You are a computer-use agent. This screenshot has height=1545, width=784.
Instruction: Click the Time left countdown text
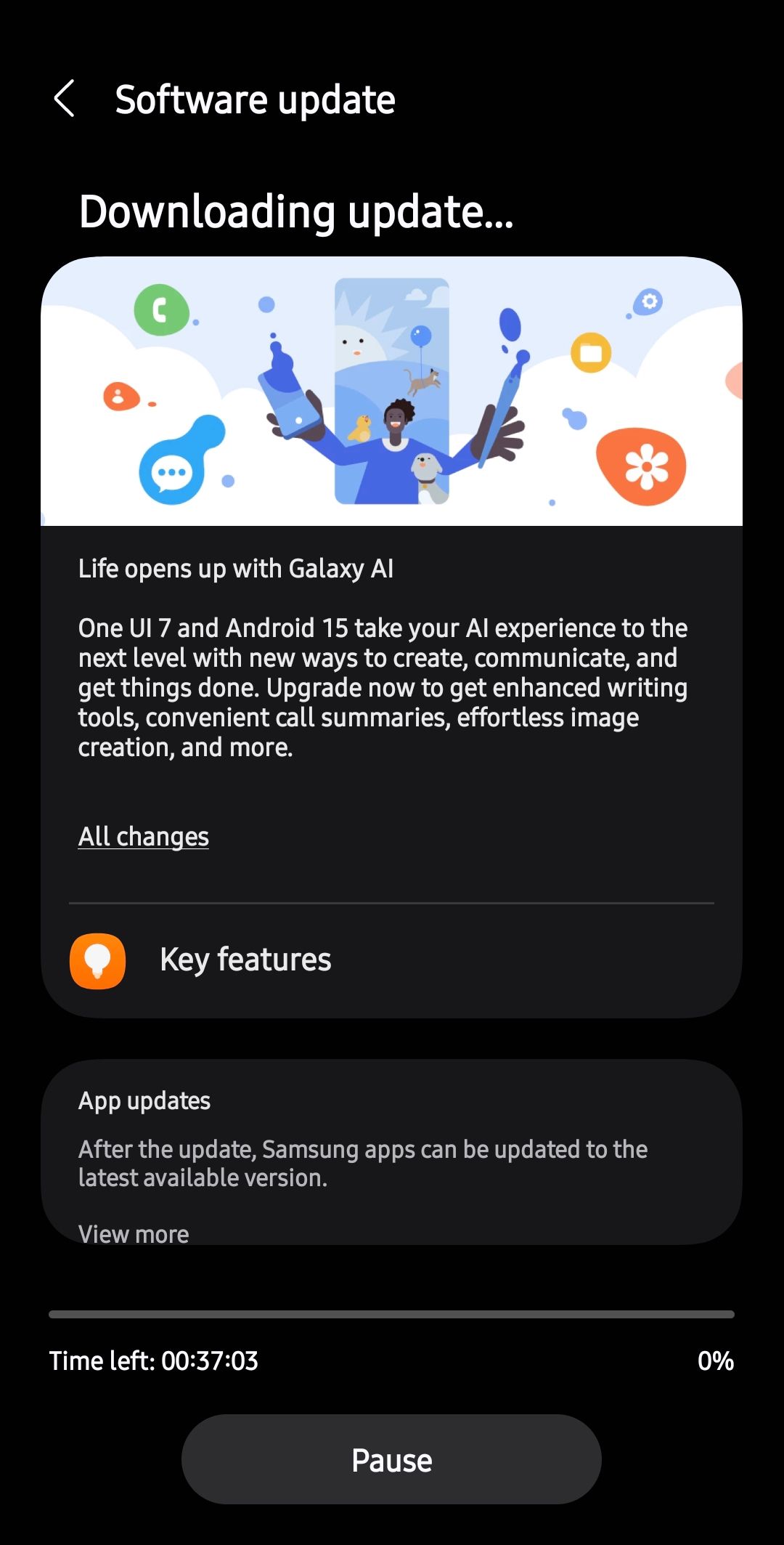[x=155, y=1360]
